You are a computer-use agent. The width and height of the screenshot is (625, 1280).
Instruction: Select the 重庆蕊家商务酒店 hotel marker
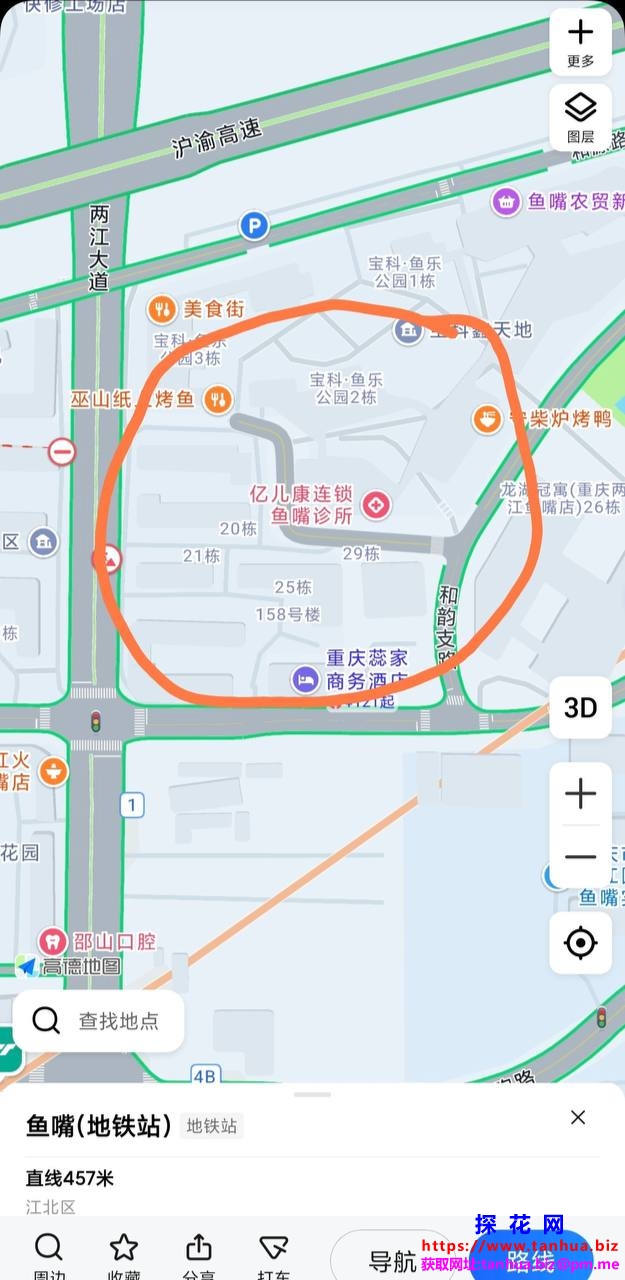pos(305,680)
